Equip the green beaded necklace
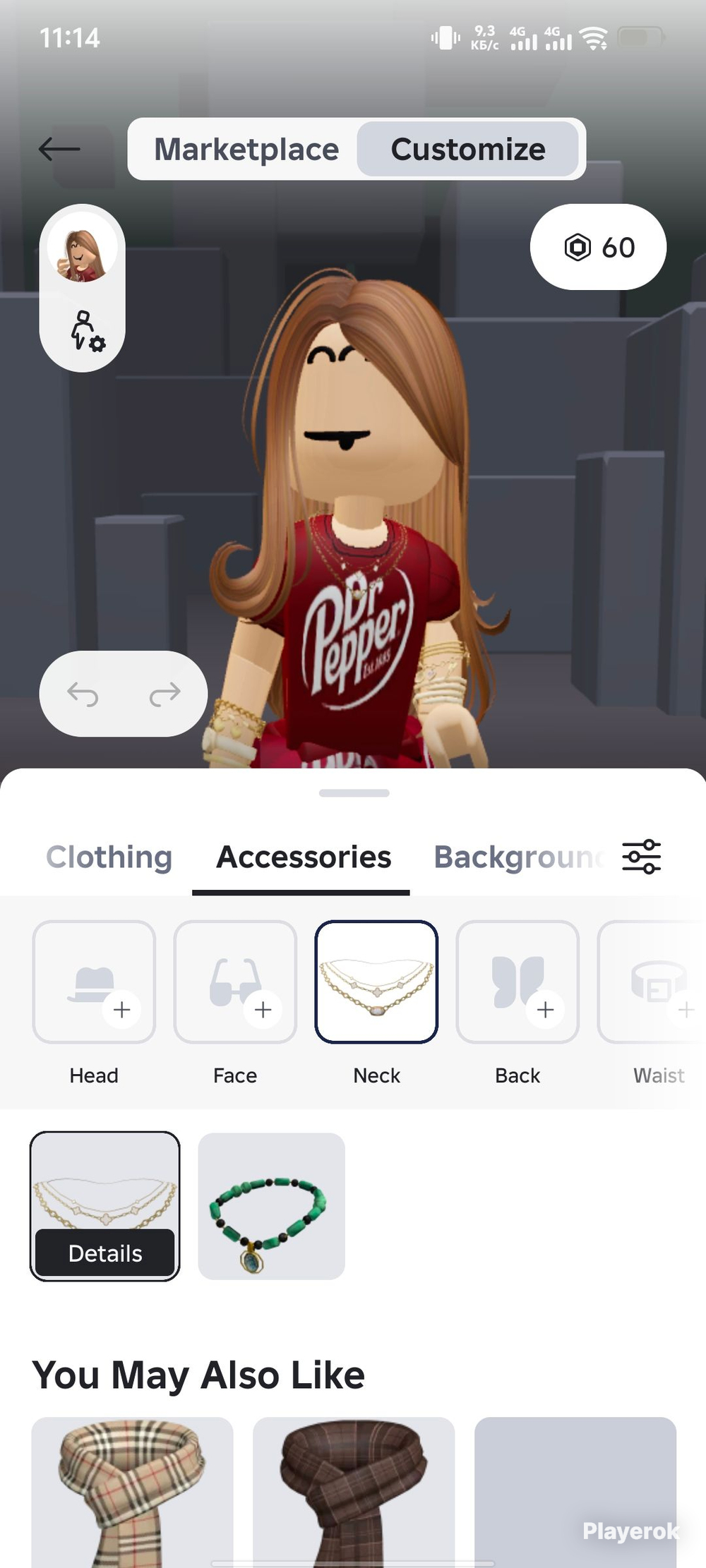Screen dimensions: 706x1568 [271, 1206]
